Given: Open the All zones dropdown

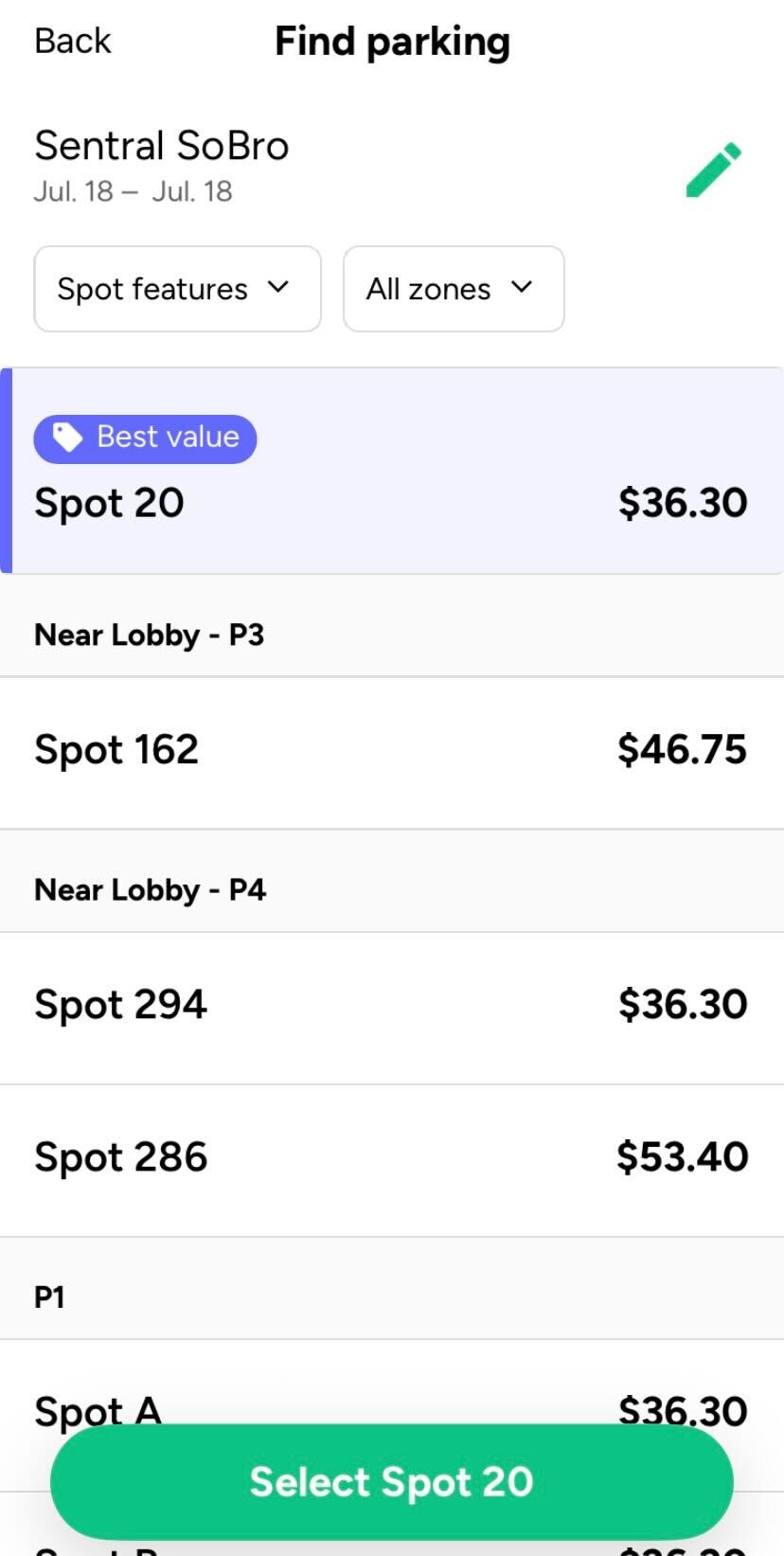Looking at the screenshot, I should 454,289.
